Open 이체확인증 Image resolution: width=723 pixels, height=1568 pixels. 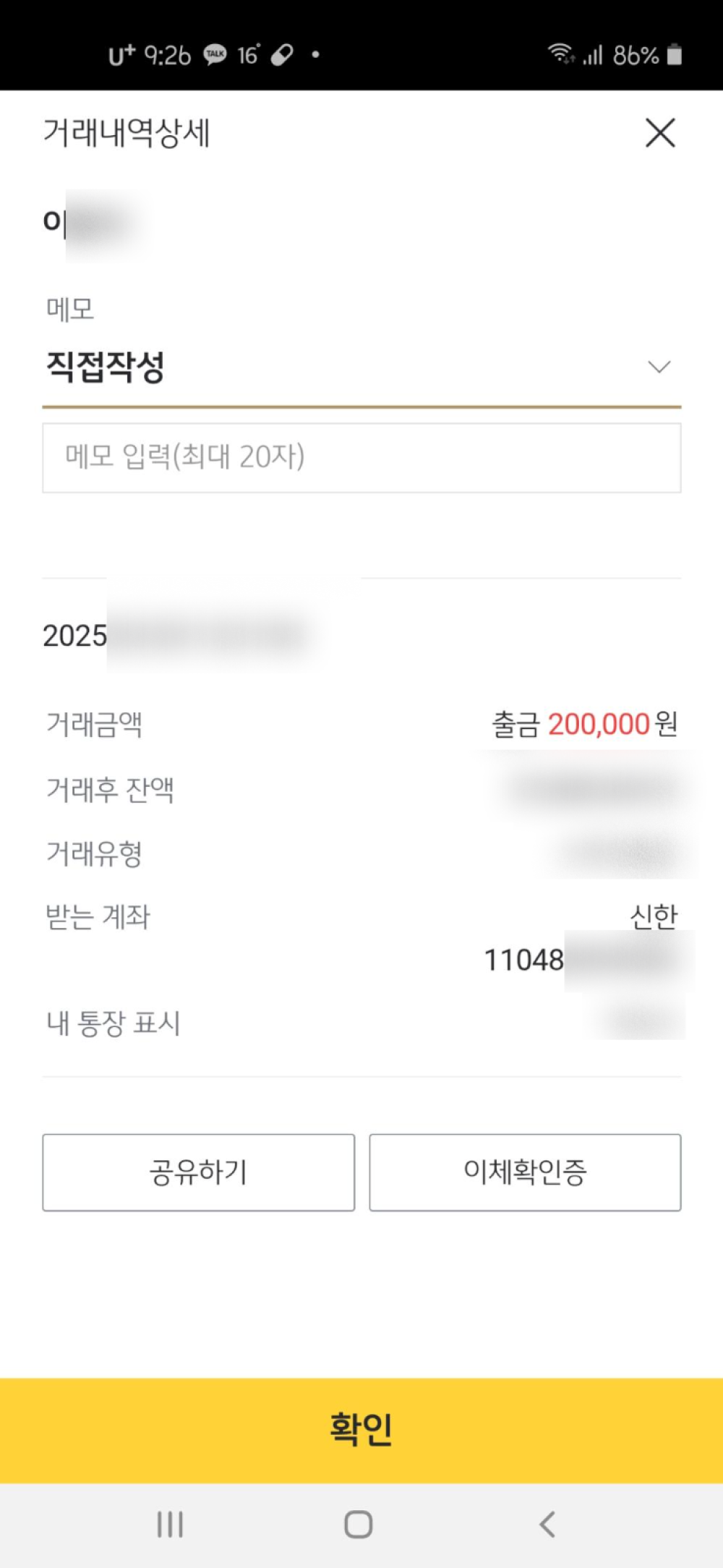(x=525, y=1172)
